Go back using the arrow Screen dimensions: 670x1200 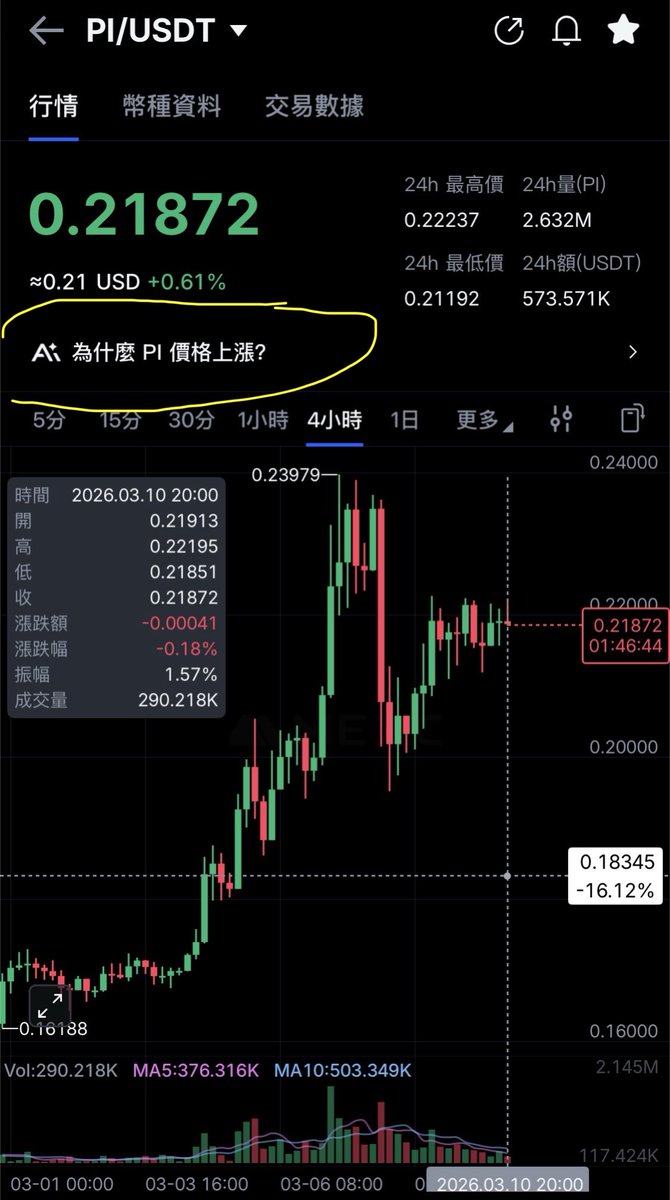(x=46, y=31)
